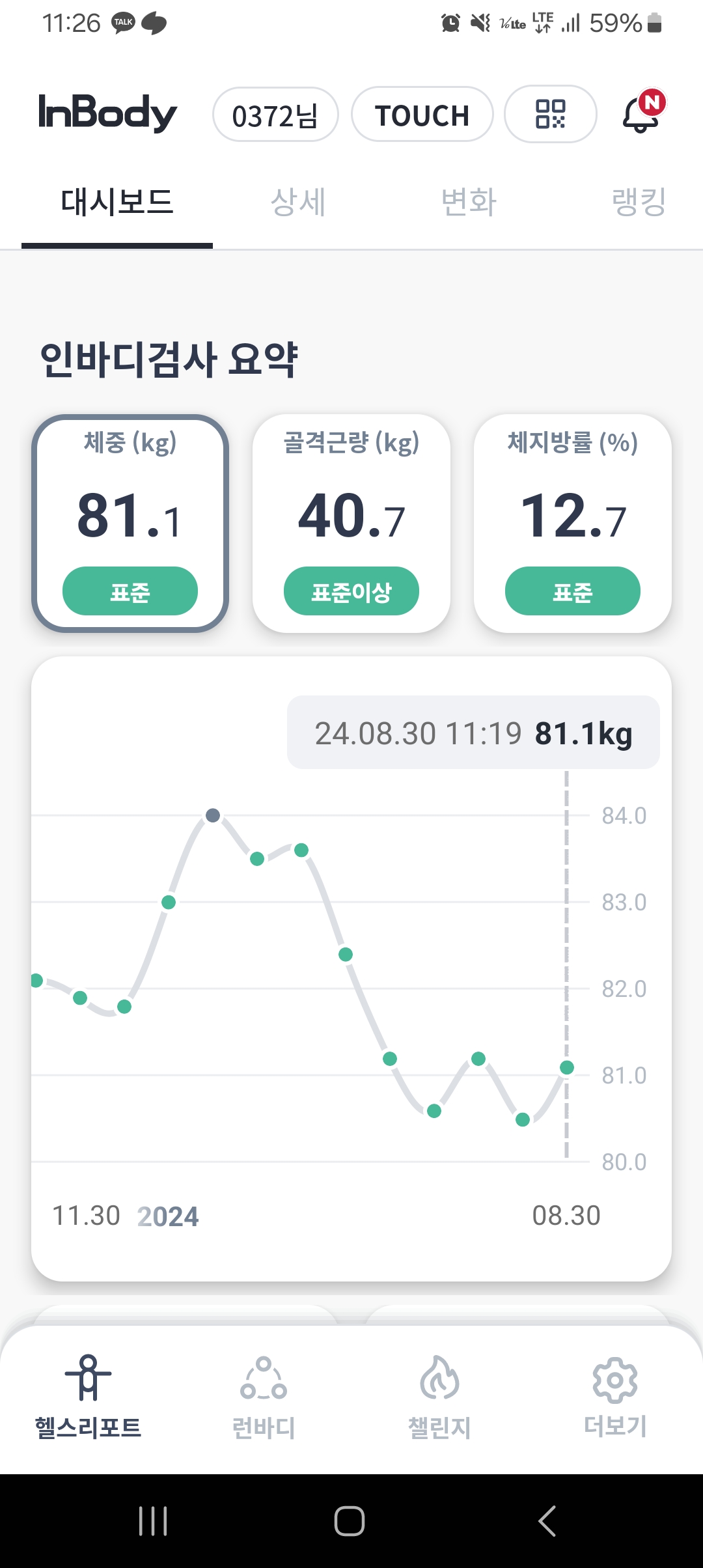Go back using the system back button

click(x=547, y=1521)
